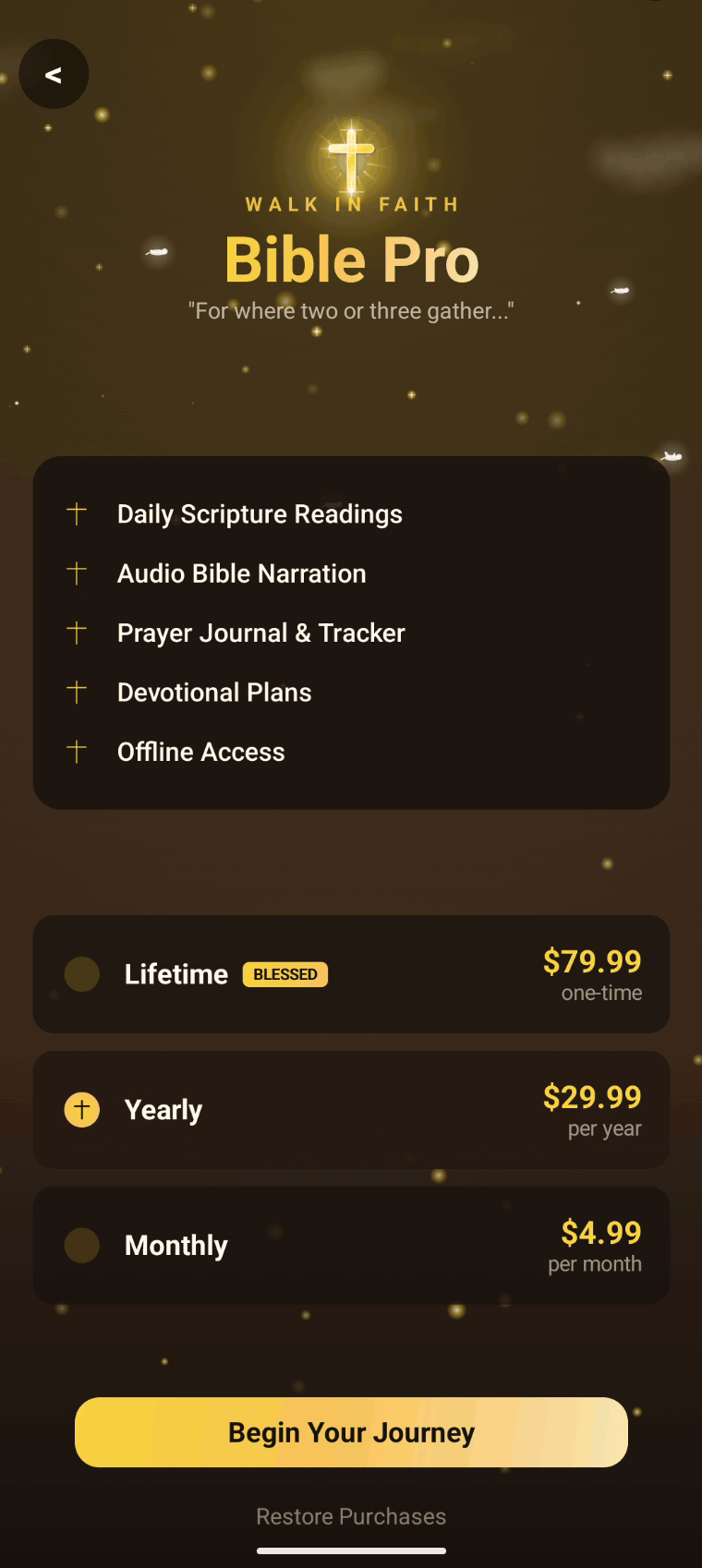The image size is (702, 1568).
Task: Click the cross icon beside Daily Scripture Readings
Action: point(76,513)
